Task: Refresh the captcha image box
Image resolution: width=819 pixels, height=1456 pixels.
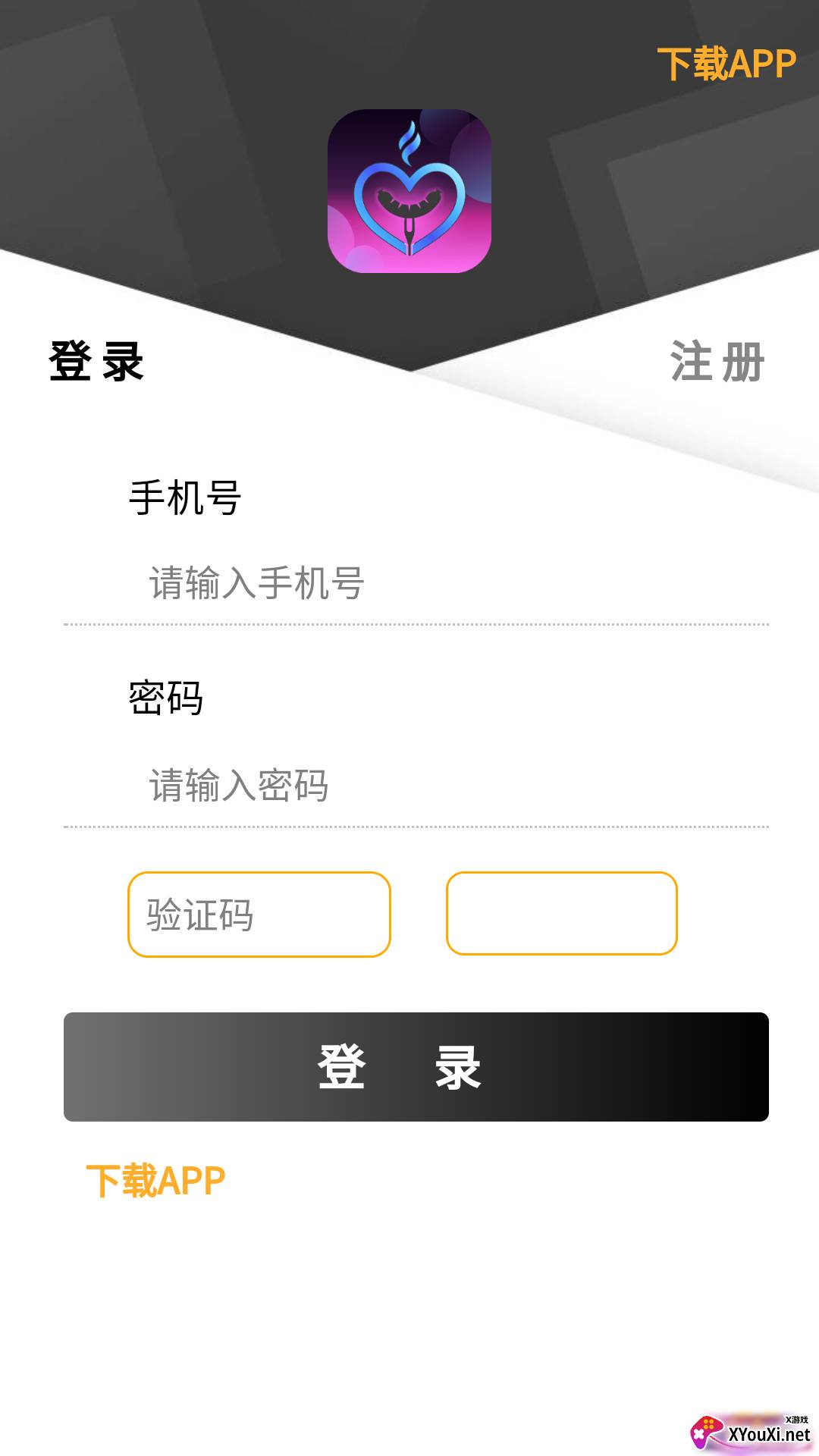Action: 562,913
